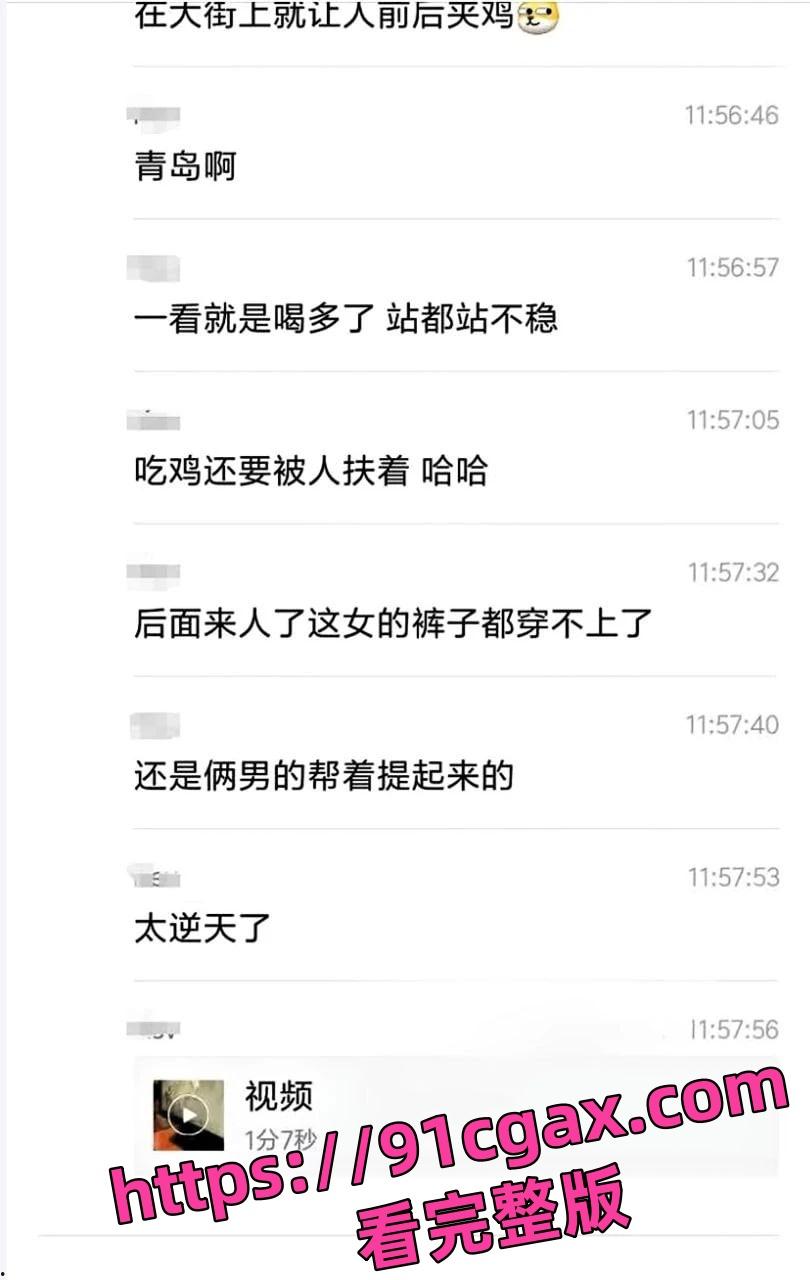
Task: Click the username of the video sender
Action: click(x=155, y=1025)
